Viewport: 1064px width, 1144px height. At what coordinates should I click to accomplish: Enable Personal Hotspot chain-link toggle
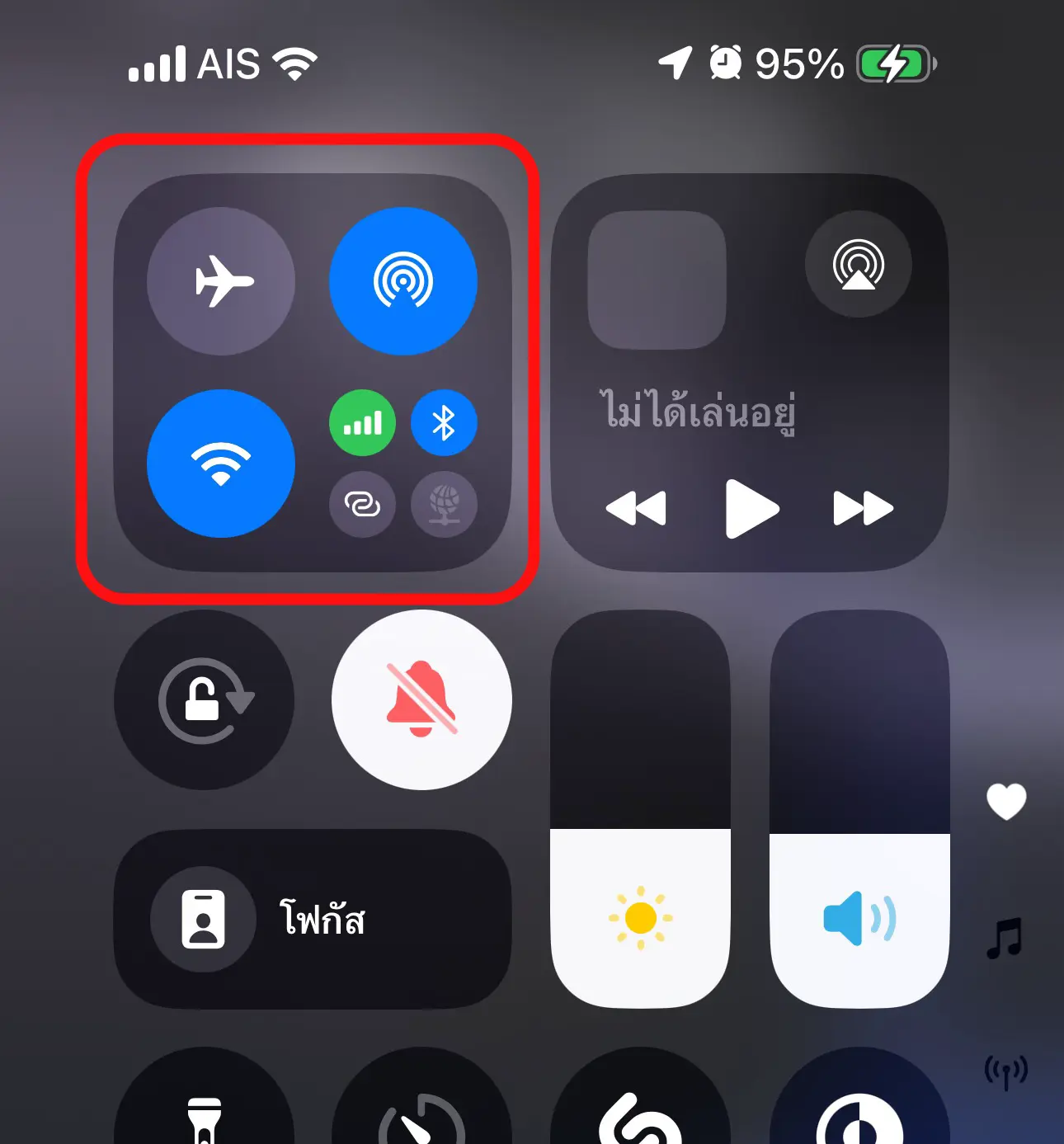point(362,504)
